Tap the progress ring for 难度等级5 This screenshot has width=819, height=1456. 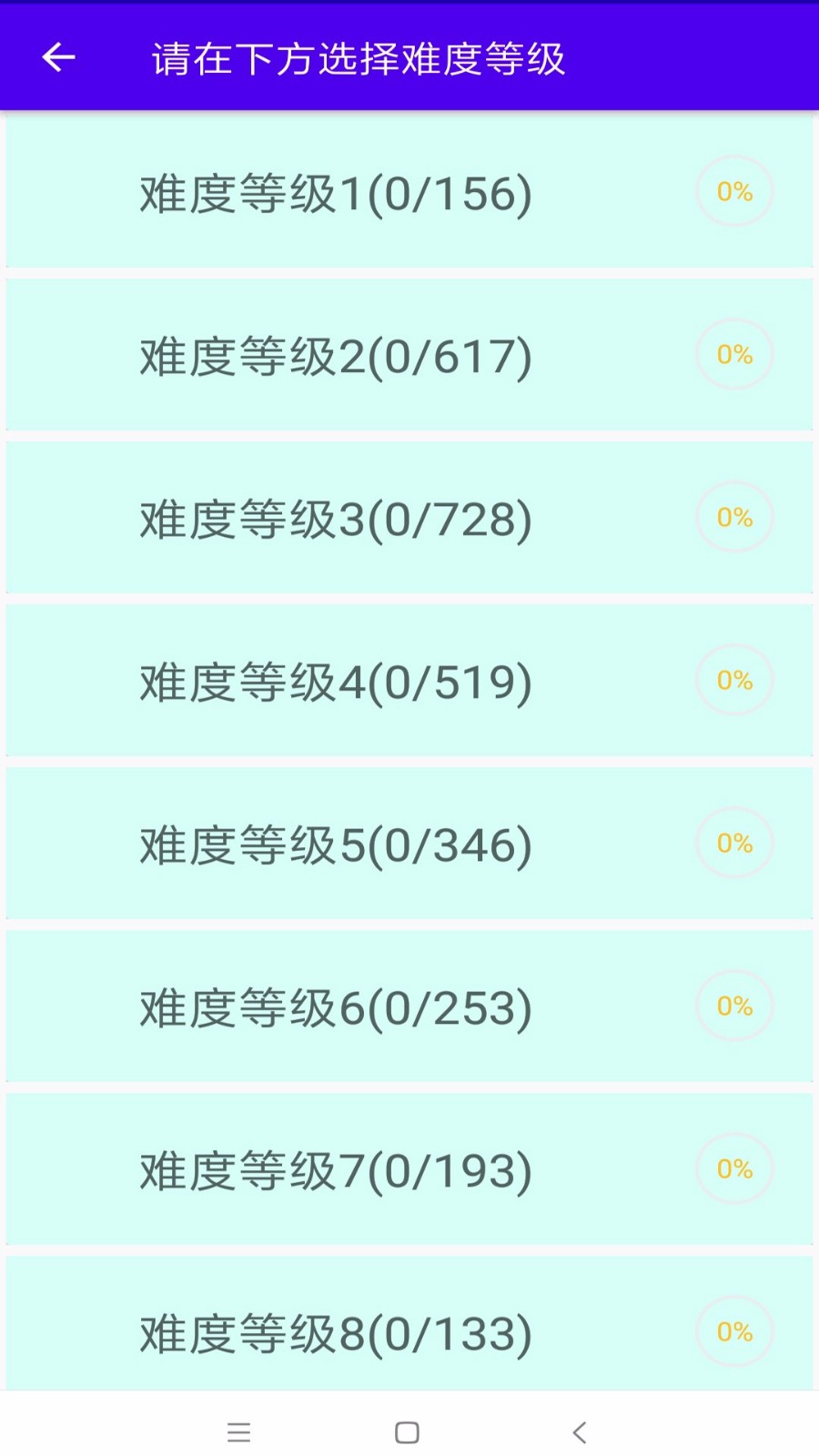point(734,843)
